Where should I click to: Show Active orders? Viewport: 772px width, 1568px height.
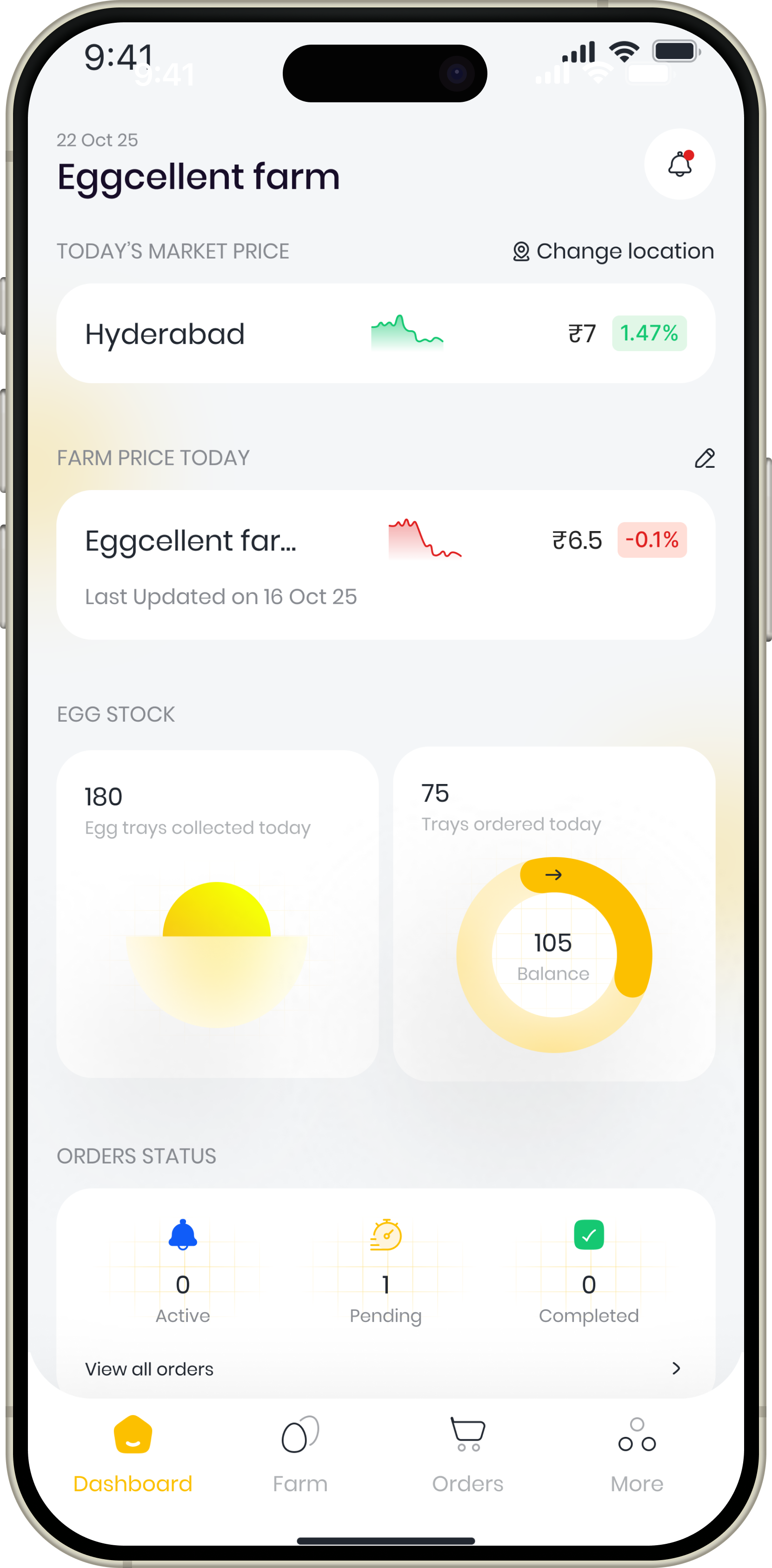point(183,1272)
